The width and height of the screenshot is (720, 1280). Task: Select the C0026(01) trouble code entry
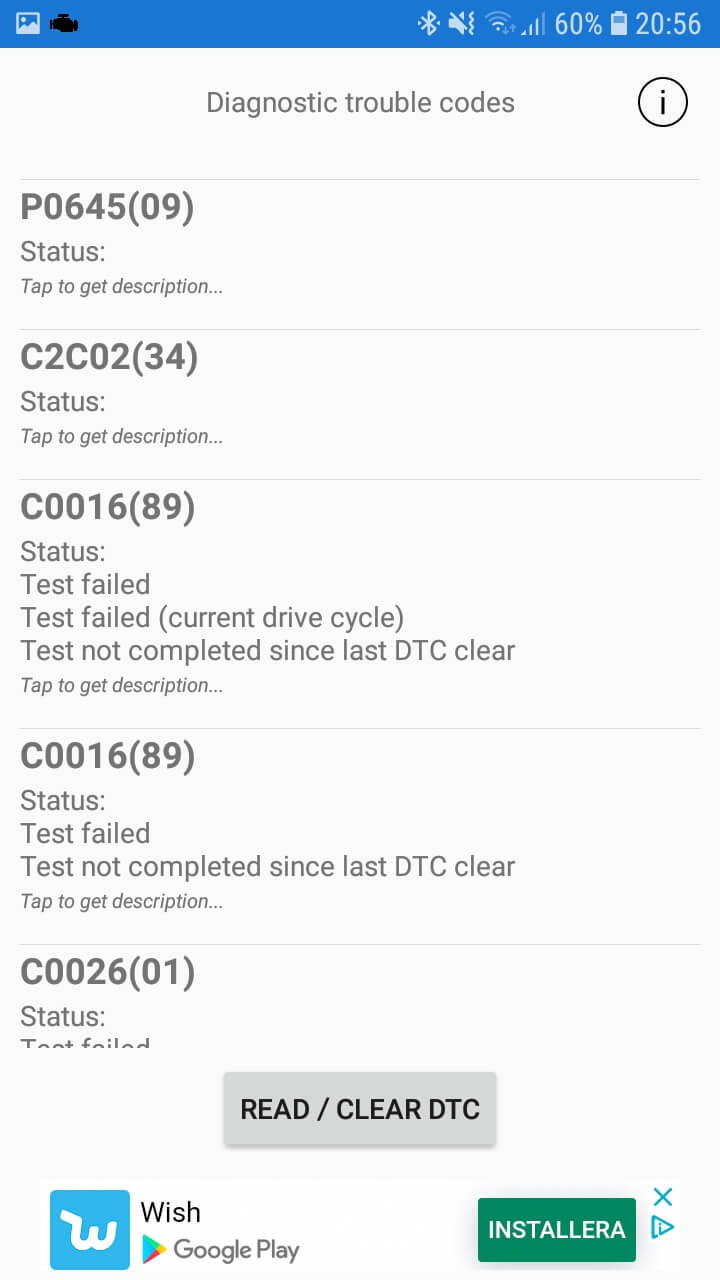[109, 971]
